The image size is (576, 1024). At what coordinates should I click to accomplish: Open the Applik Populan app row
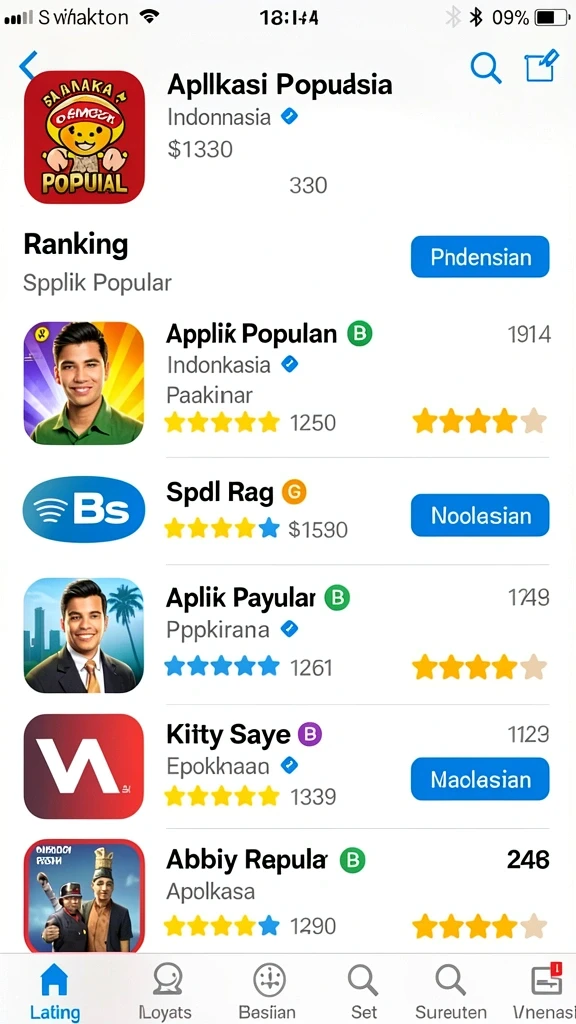[x=287, y=383]
